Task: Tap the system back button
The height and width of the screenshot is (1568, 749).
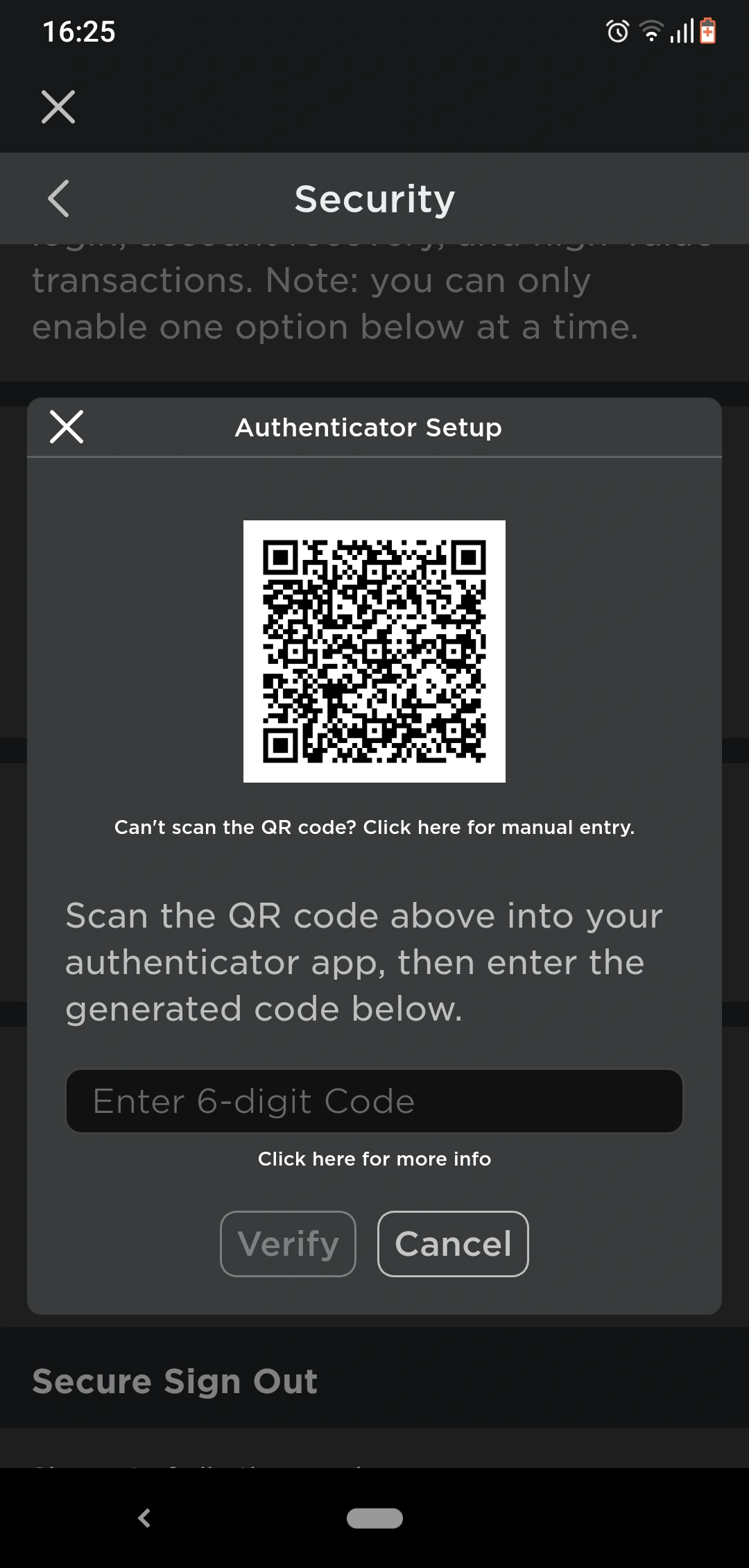Action: click(144, 1518)
